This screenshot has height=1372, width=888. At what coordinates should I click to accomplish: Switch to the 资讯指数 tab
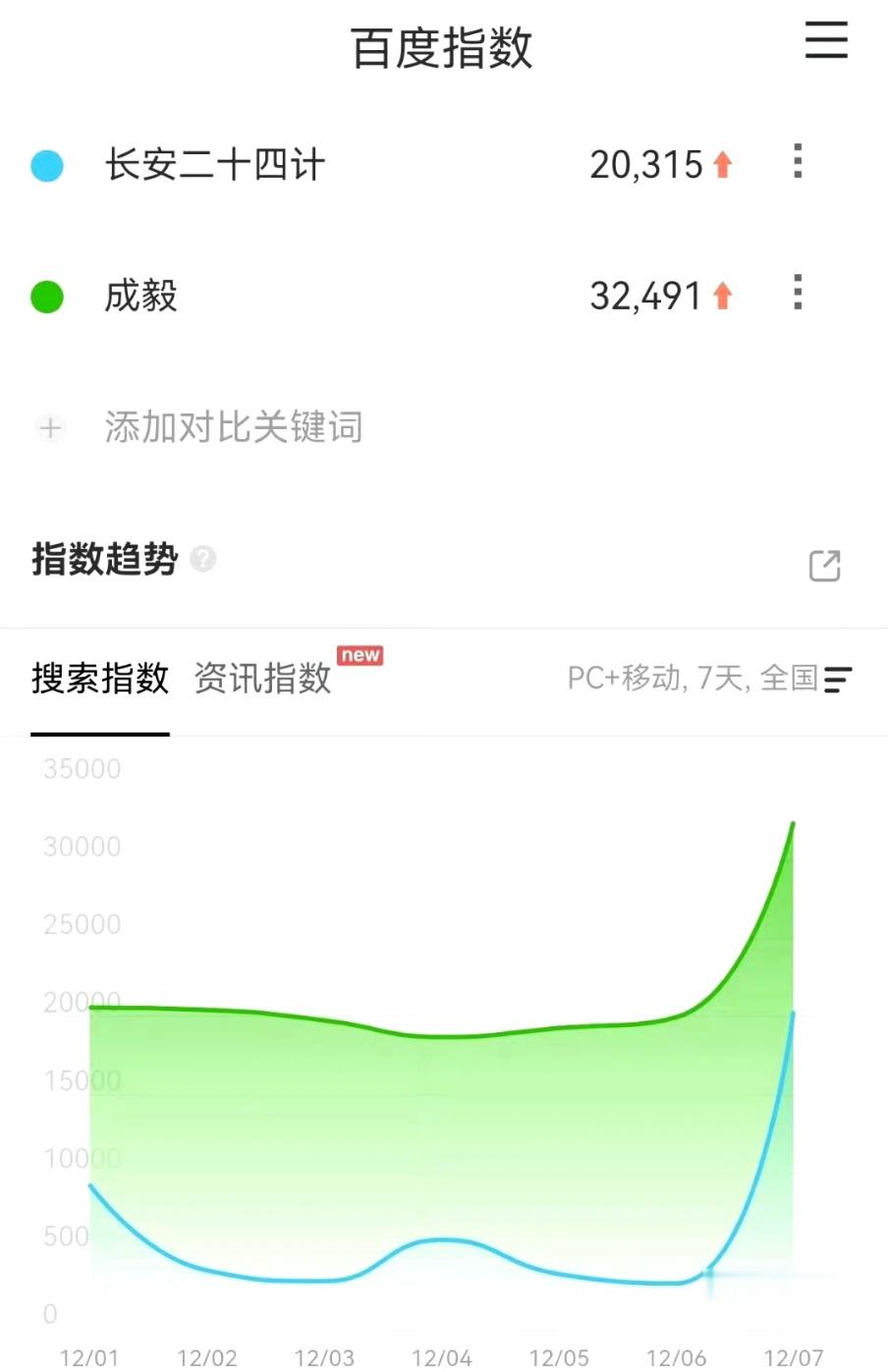(x=262, y=678)
